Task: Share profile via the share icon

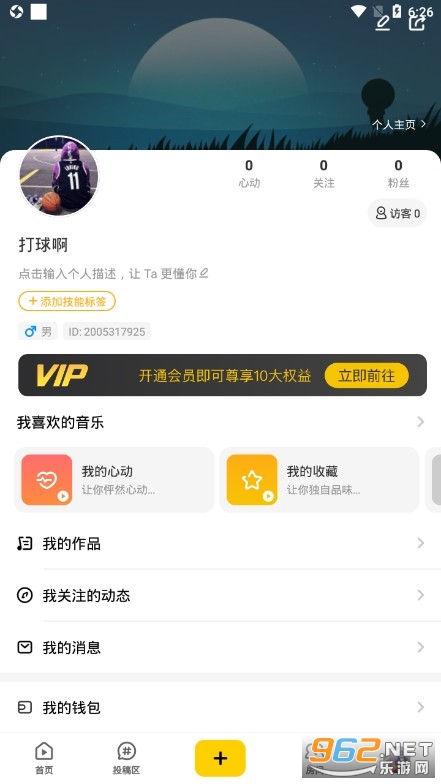Action: click(x=417, y=22)
